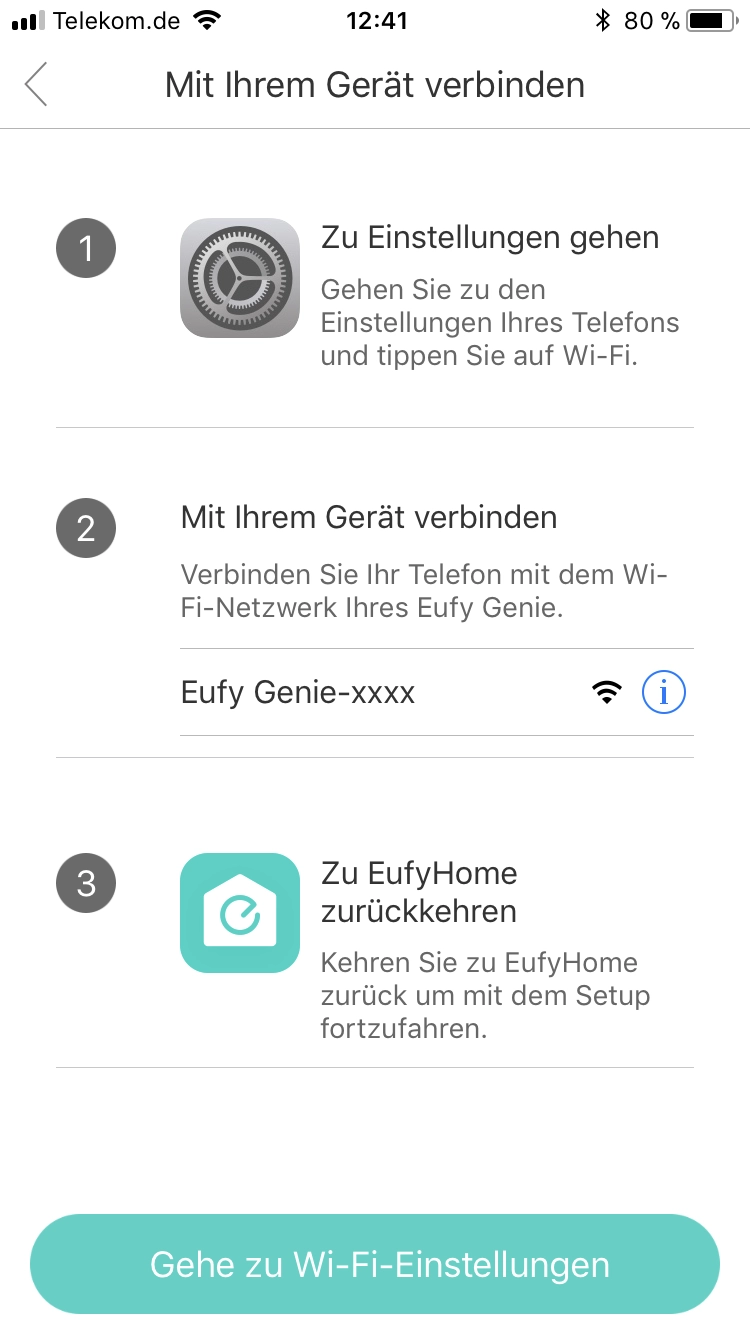Go back using the top-left arrow
Viewport: 750px width, 1334px height.
pyautogui.click(x=37, y=85)
